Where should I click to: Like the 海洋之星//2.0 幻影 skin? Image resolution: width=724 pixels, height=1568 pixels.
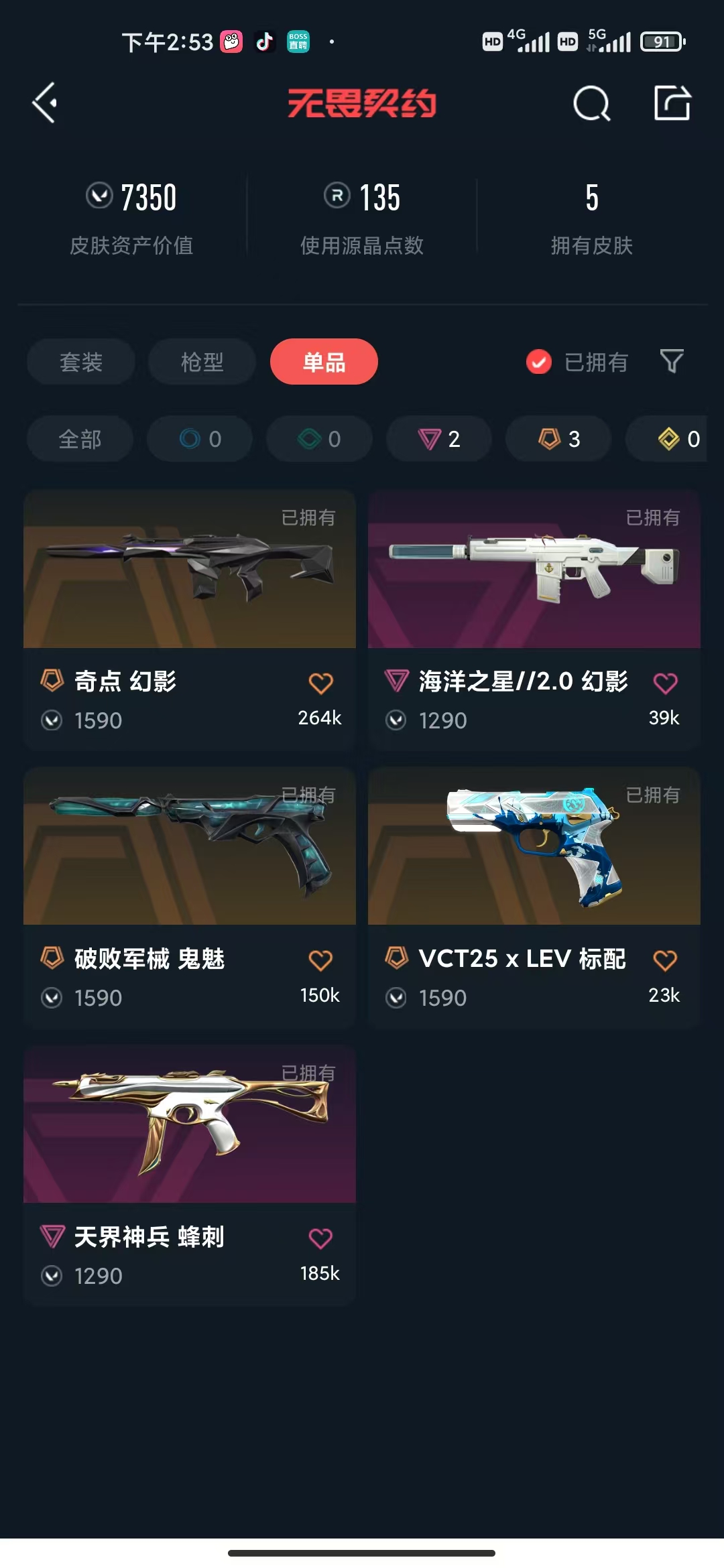point(665,683)
